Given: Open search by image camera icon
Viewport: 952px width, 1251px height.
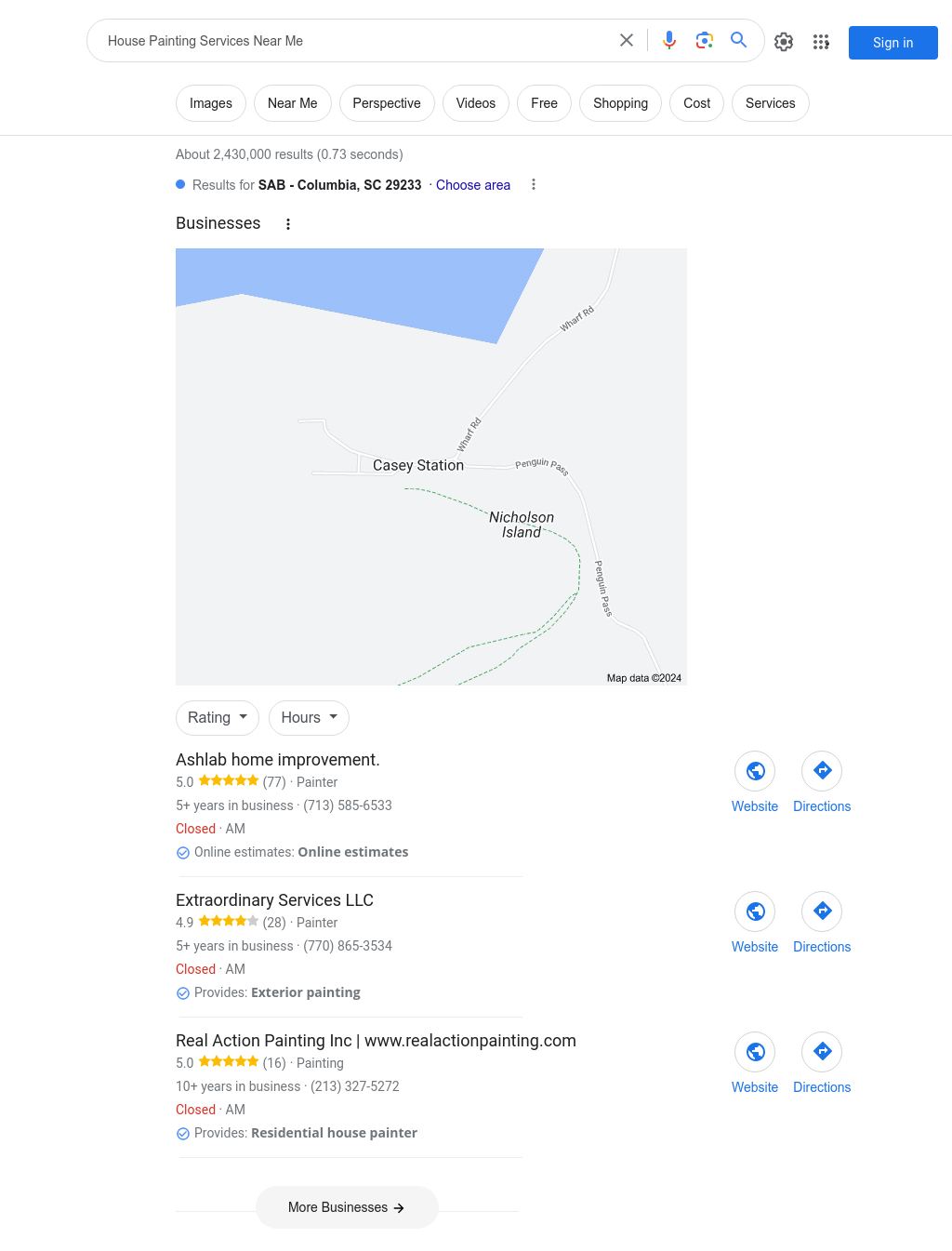Looking at the screenshot, I should pyautogui.click(x=704, y=40).
